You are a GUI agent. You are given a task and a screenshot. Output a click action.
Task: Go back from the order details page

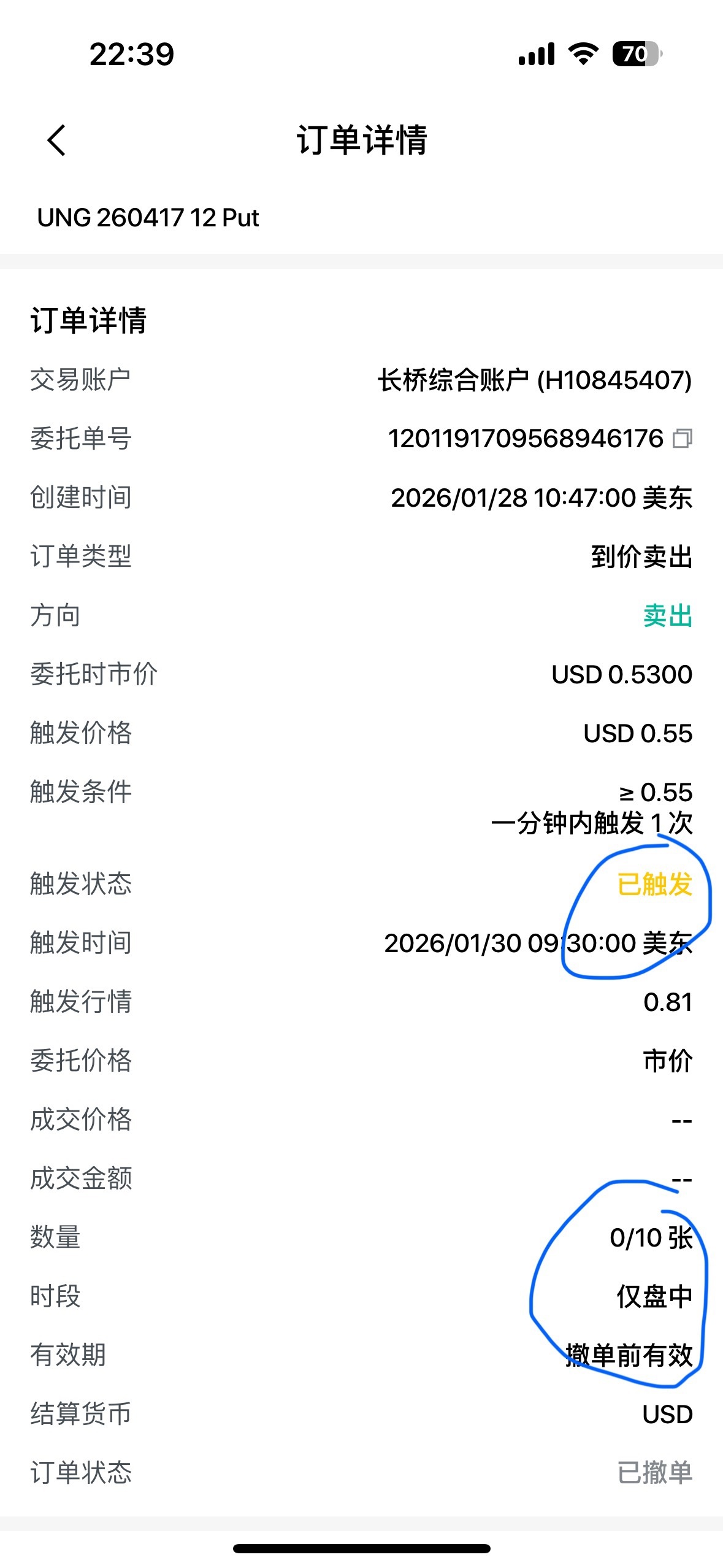tap(56, 140)
